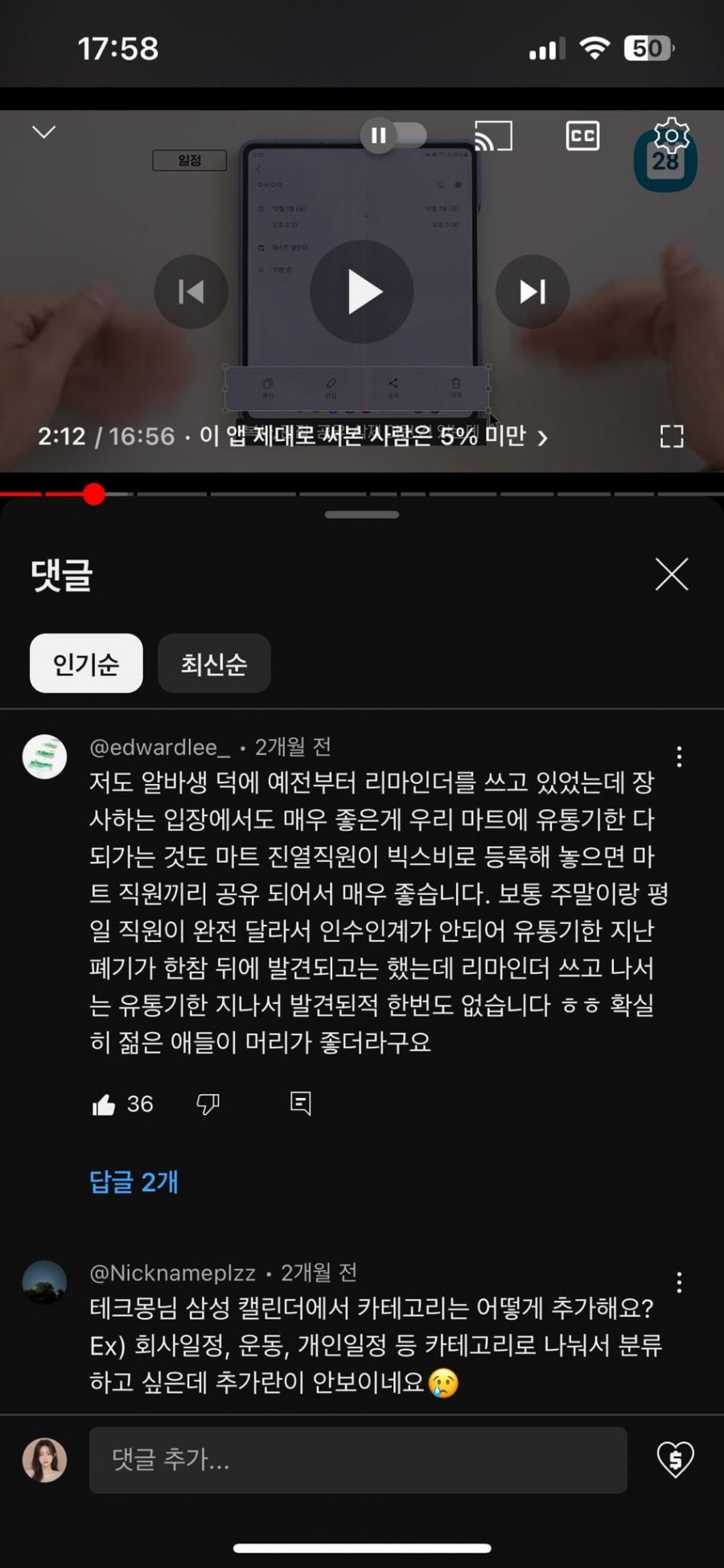The width and height of the screenshot is (724, 1568).
Task: Open video settings gear
Action: pos(672,135)
